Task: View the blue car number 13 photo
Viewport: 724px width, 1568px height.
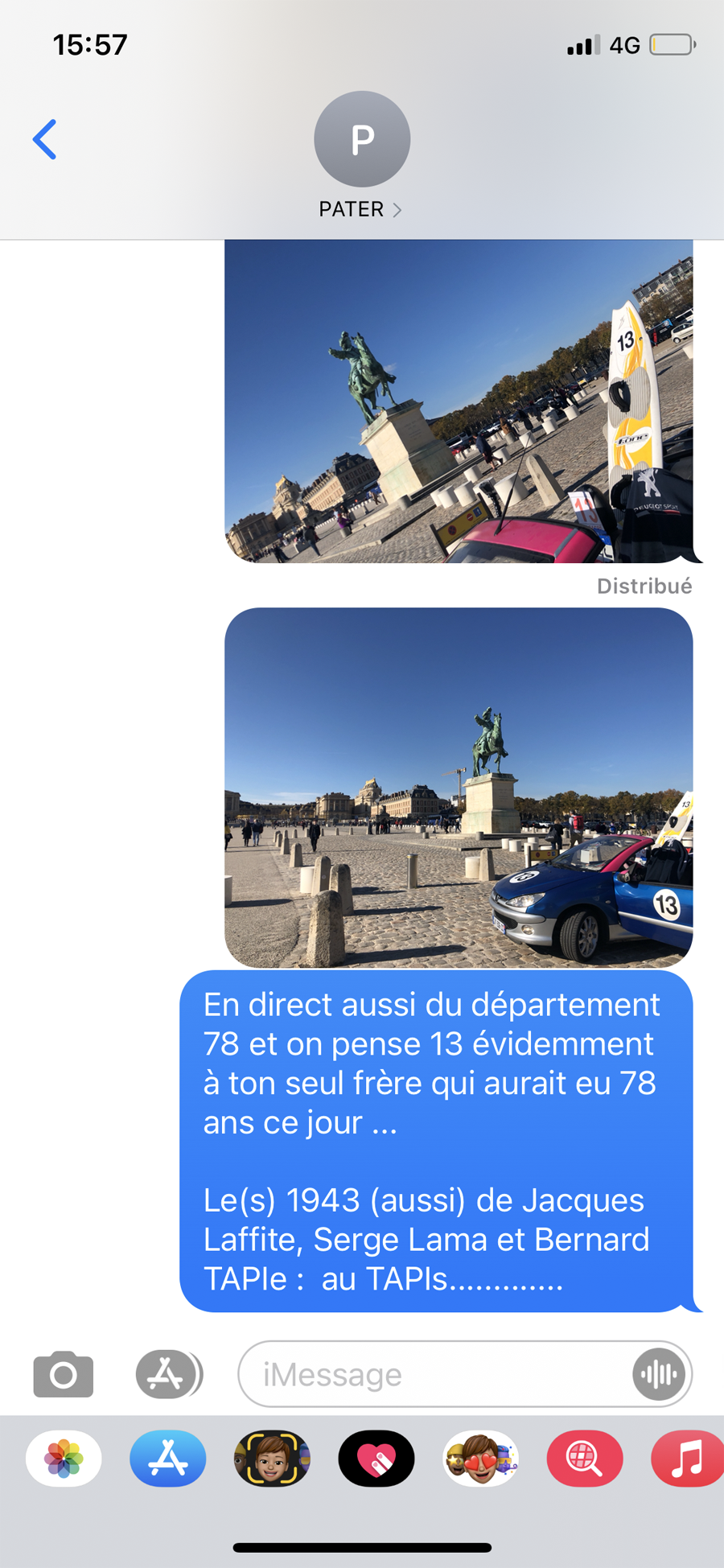Action: pyautogui.click(x=458, y=787)
